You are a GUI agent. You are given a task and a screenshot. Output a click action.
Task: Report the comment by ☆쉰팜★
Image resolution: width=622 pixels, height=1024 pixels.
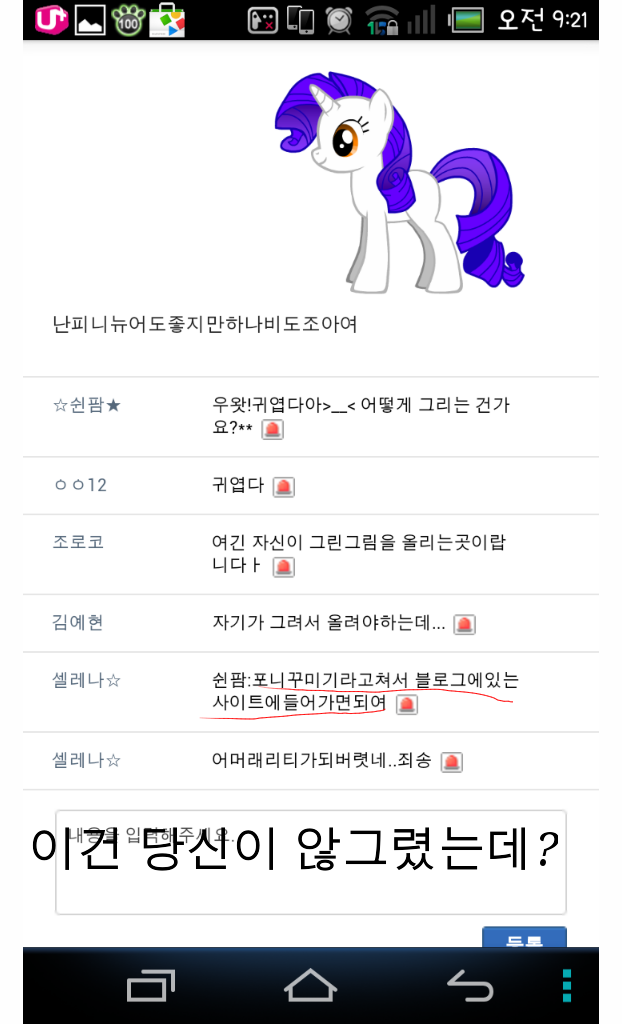[x=273, y=429]
